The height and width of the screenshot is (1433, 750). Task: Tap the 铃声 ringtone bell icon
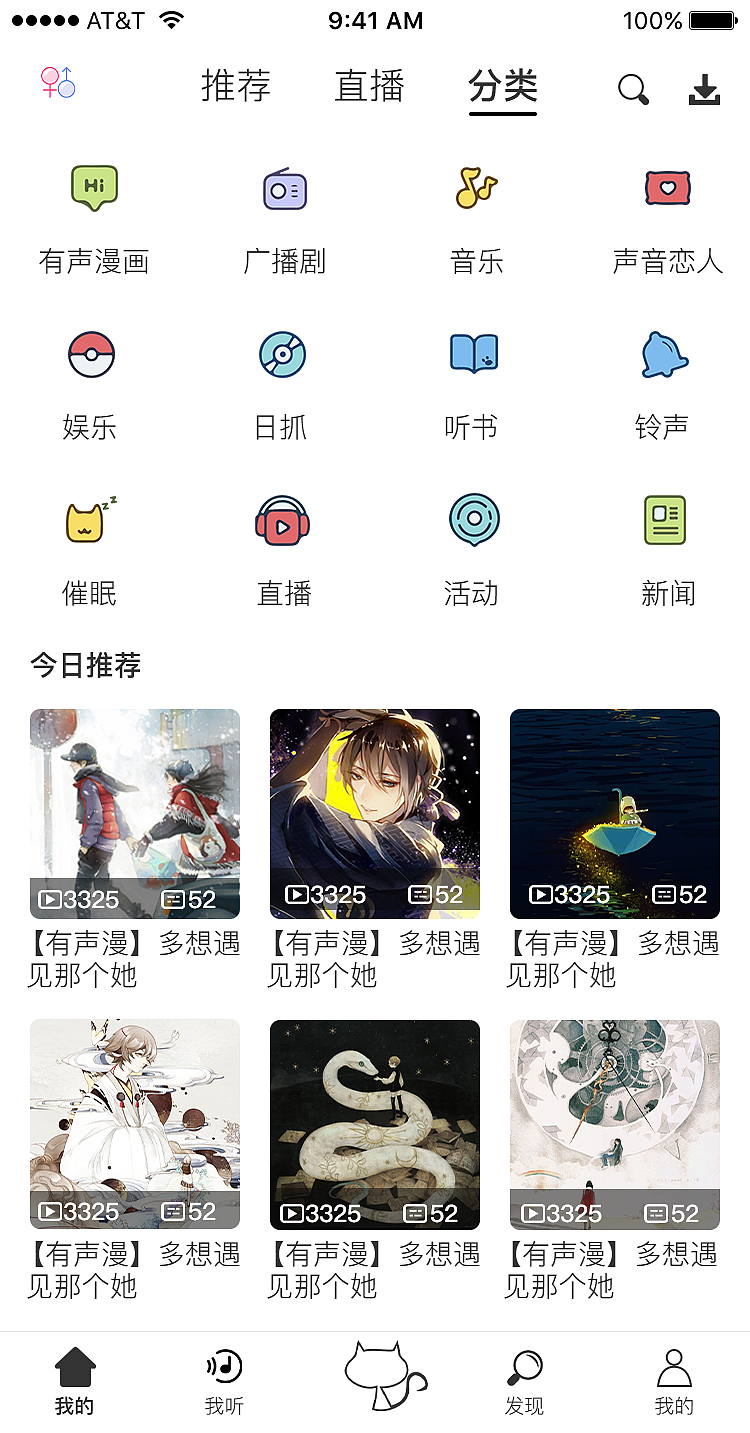662,353
